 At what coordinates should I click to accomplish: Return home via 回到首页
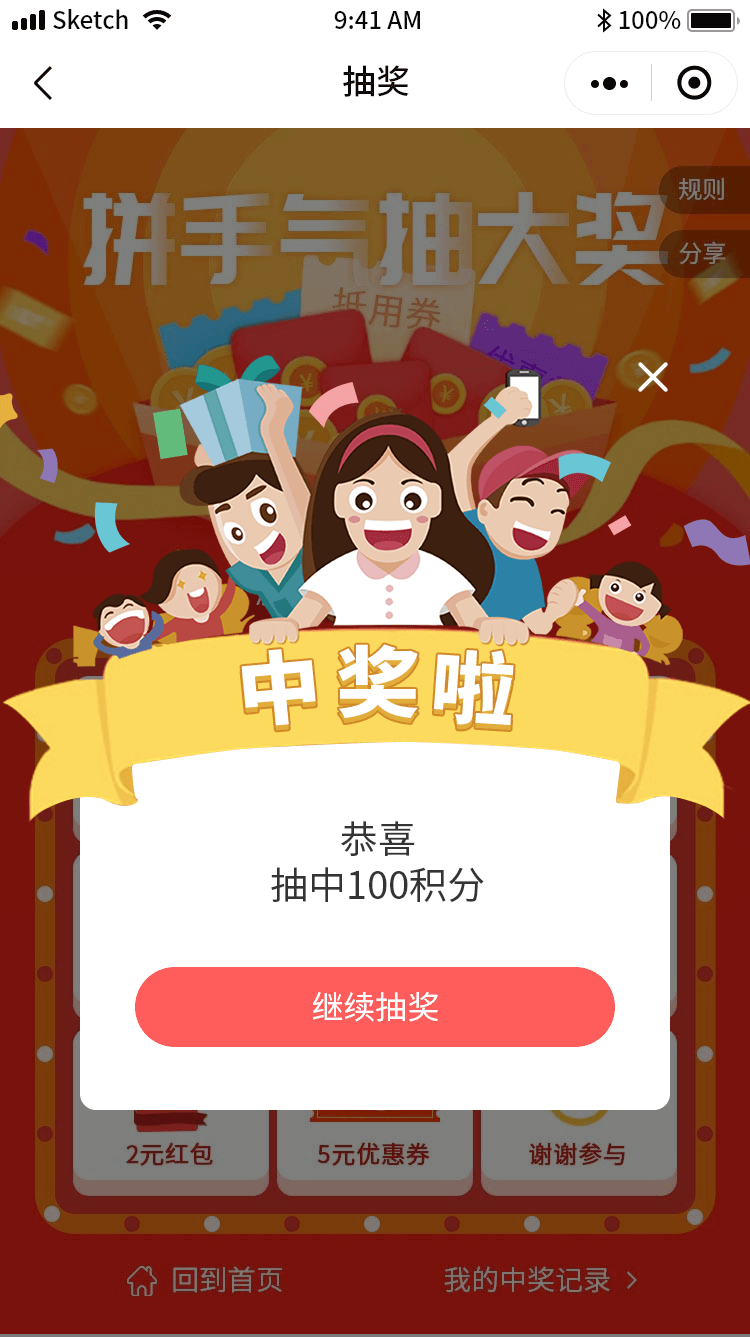(205, 1280)
